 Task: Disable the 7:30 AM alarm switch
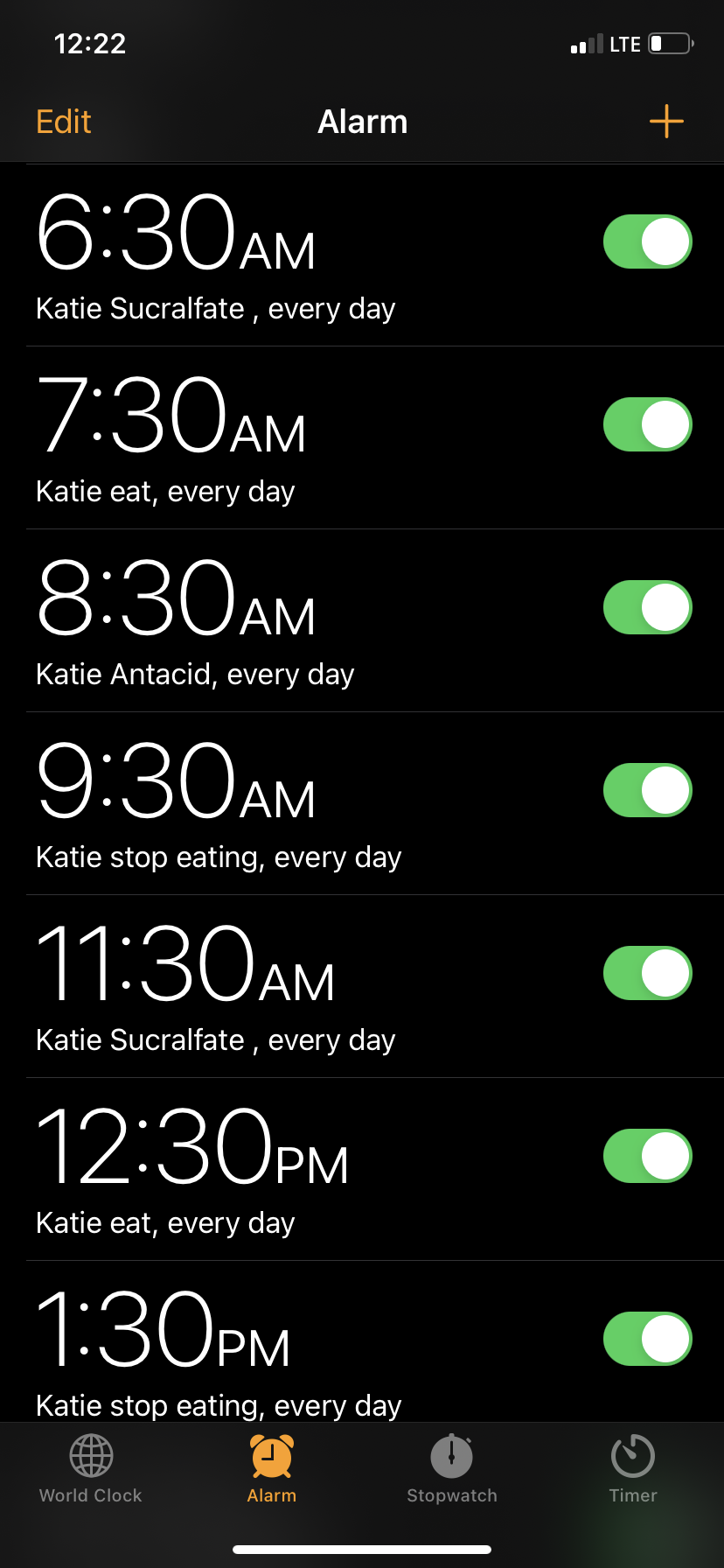pyautogui.click(x=647, y=424)
